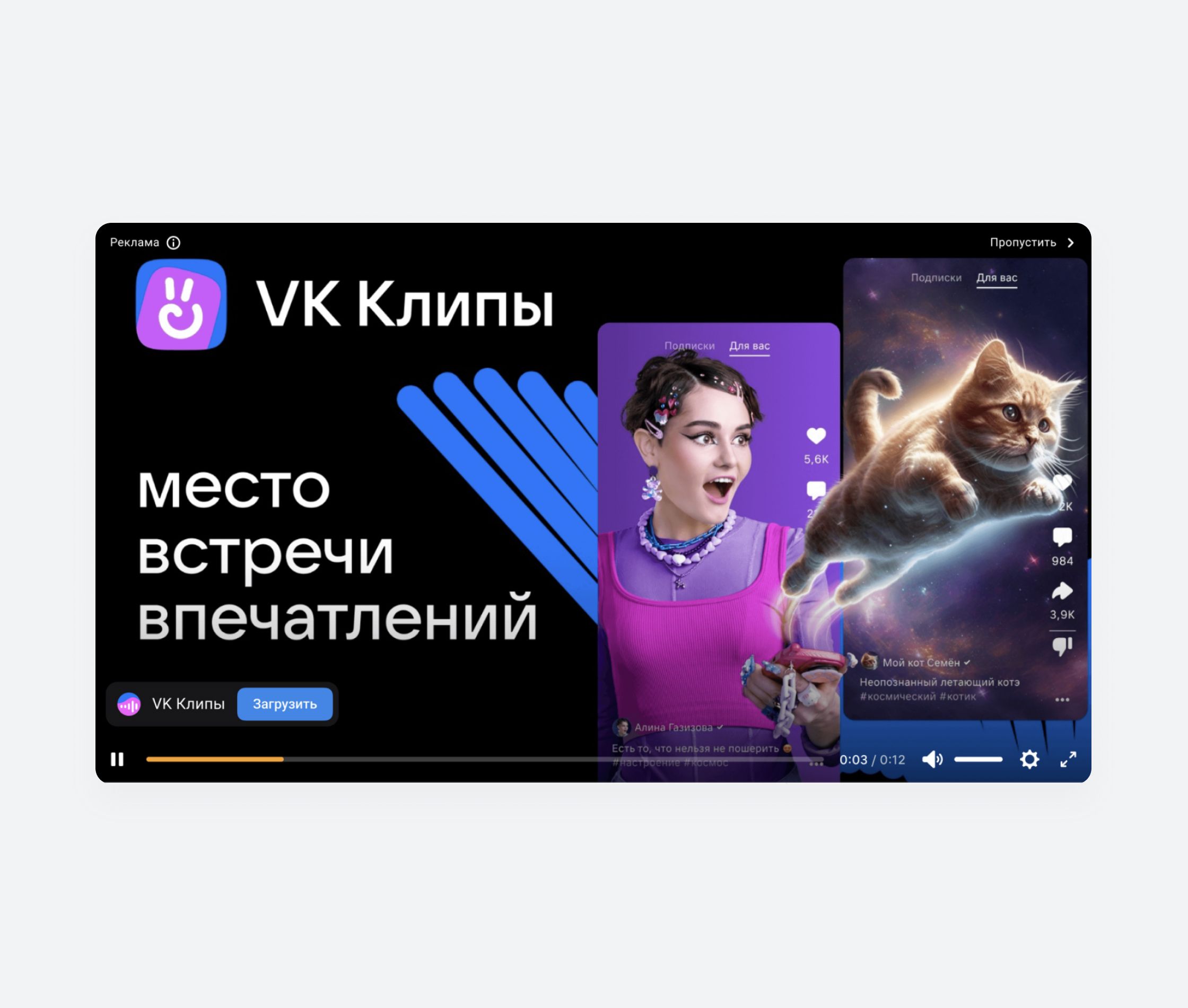Image resolution: width=1188 pixels, height=1008 pixels.
Task: Open player settings gear
Action: click(1029, 759)
